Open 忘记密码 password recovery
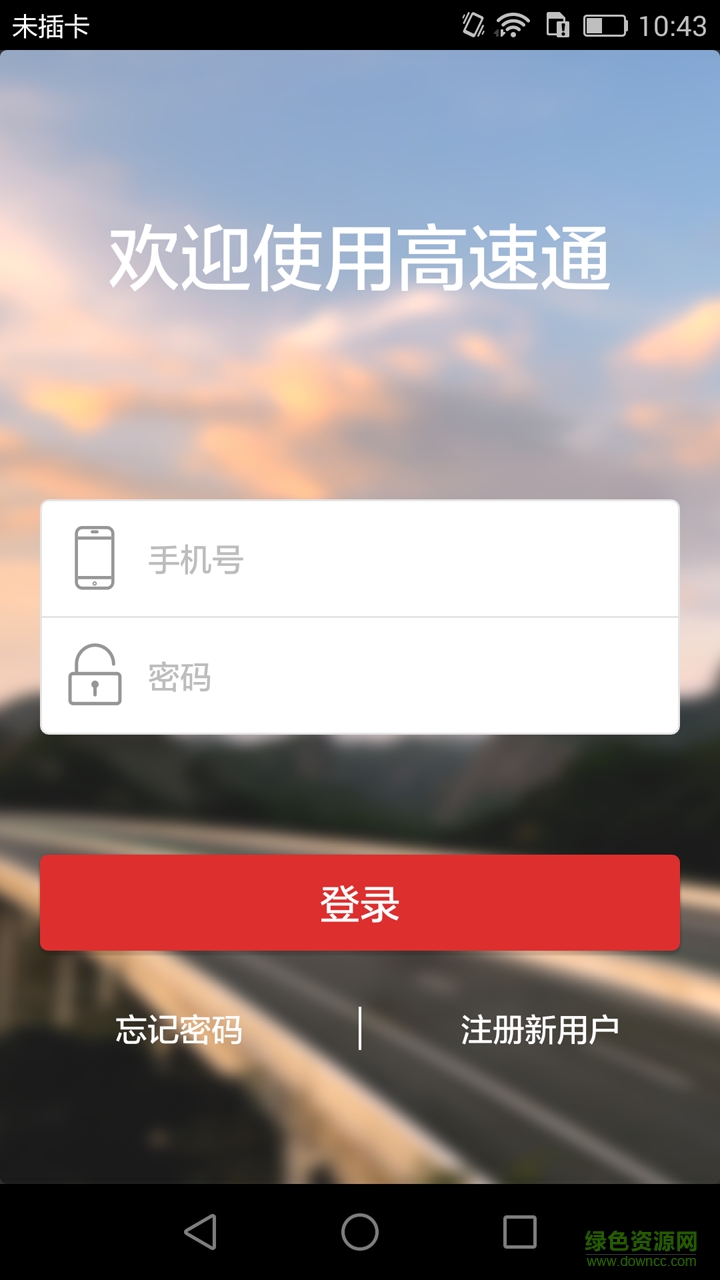 (x=182, y=1030)
